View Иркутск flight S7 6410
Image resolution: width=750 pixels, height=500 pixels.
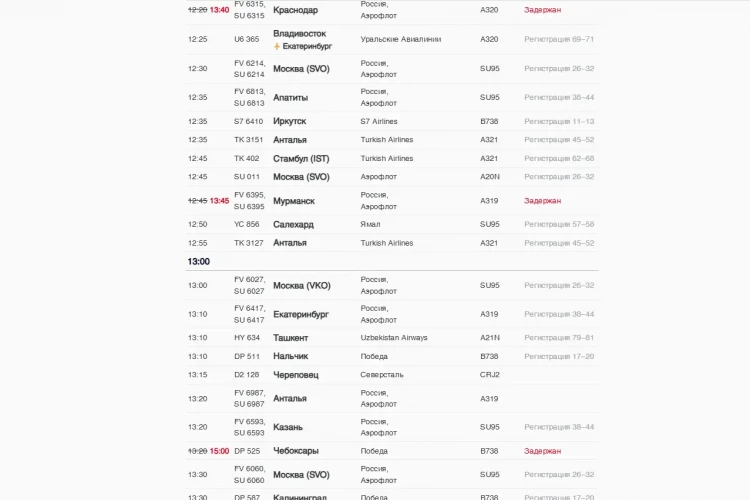(x=392, y=122)
